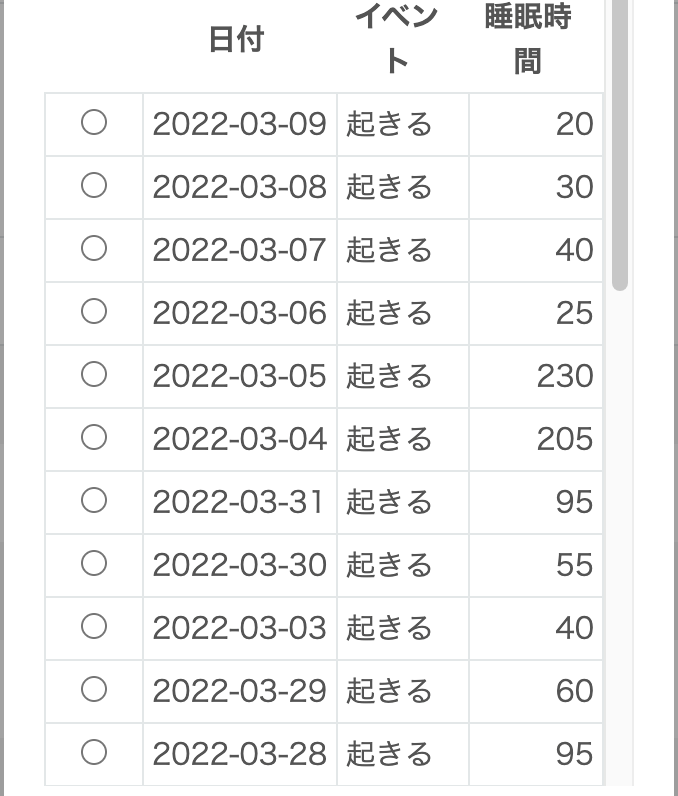Select the radio button for 2022-03-08
Viewport: 678px width, 796px height.
(93, 186)
